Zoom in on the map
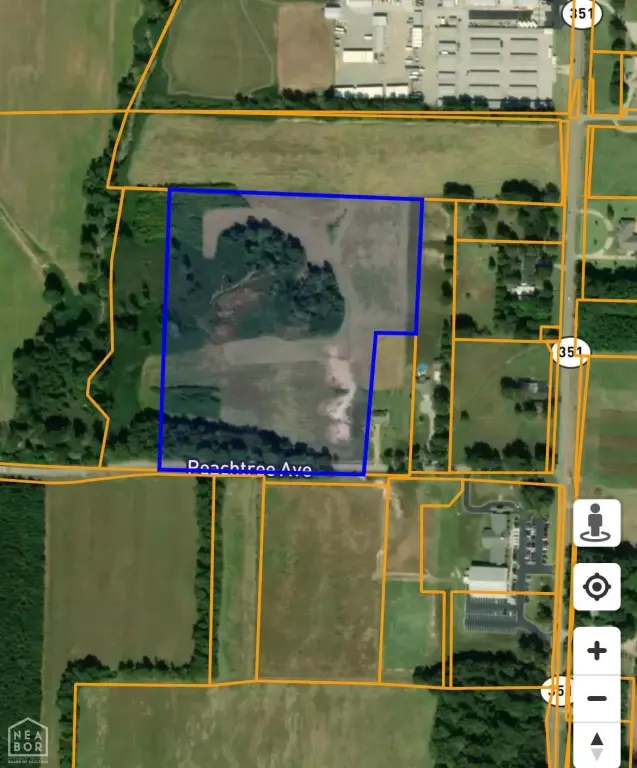 pyautogui.click(x=596, y=651)
